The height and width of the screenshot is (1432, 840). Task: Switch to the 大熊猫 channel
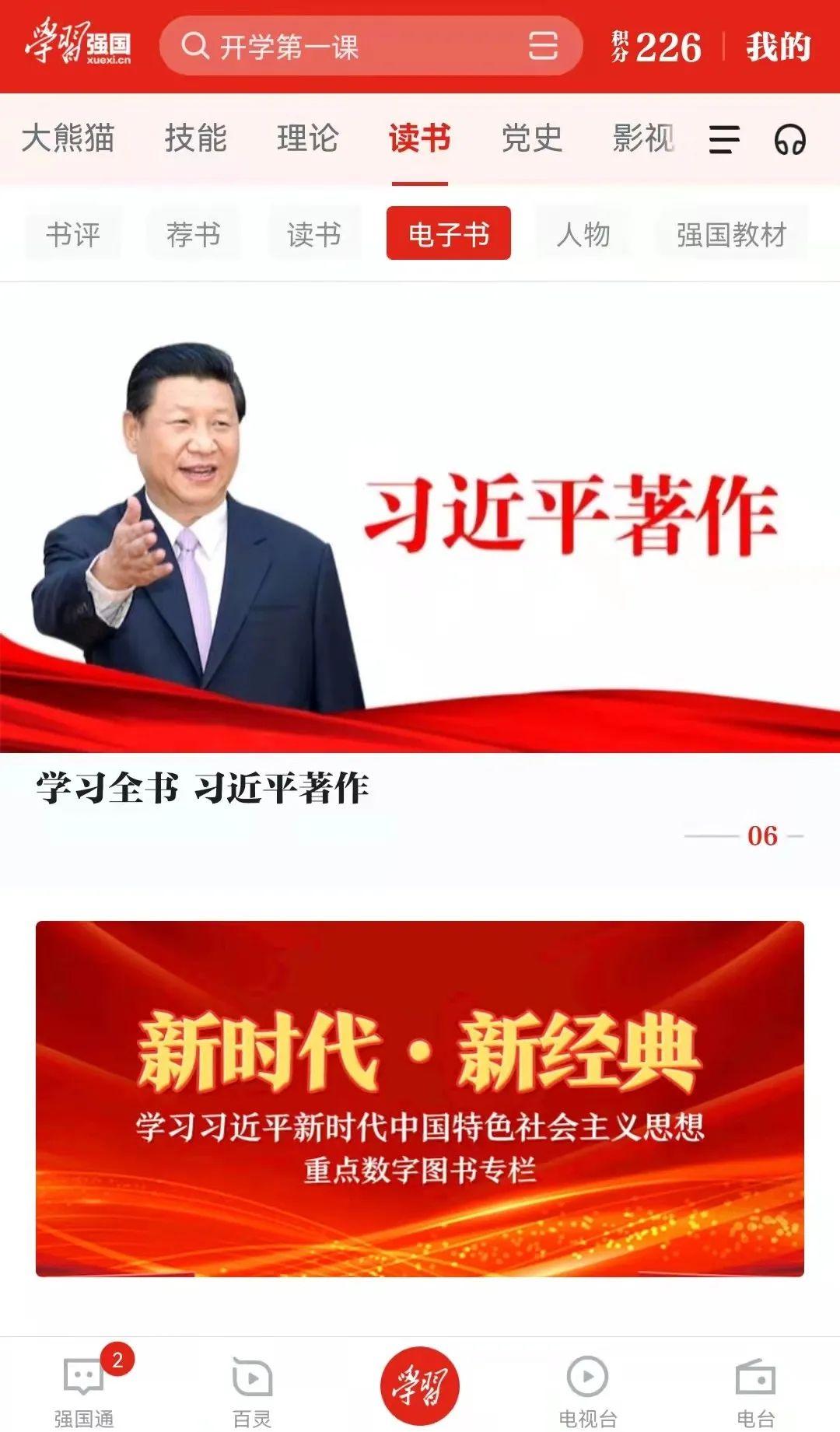68,138
